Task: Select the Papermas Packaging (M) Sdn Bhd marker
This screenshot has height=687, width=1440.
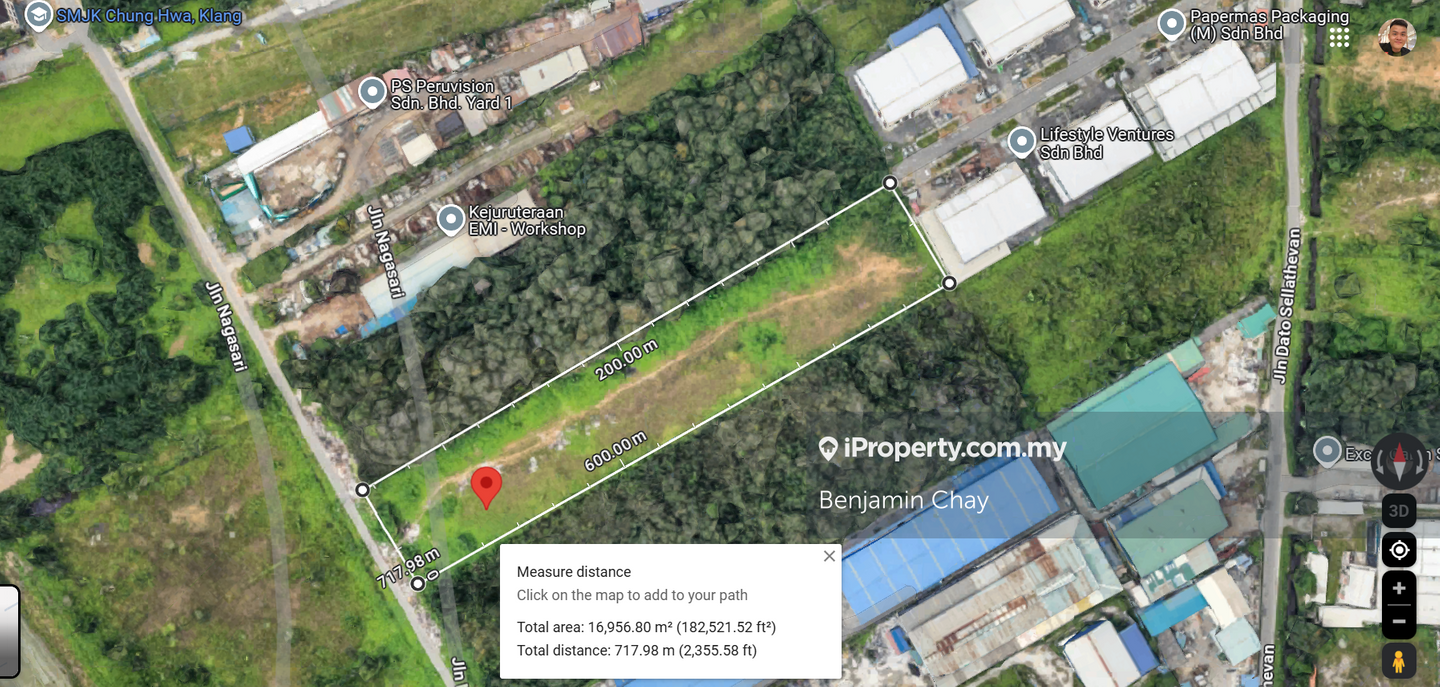Action: coord(1172,24)
